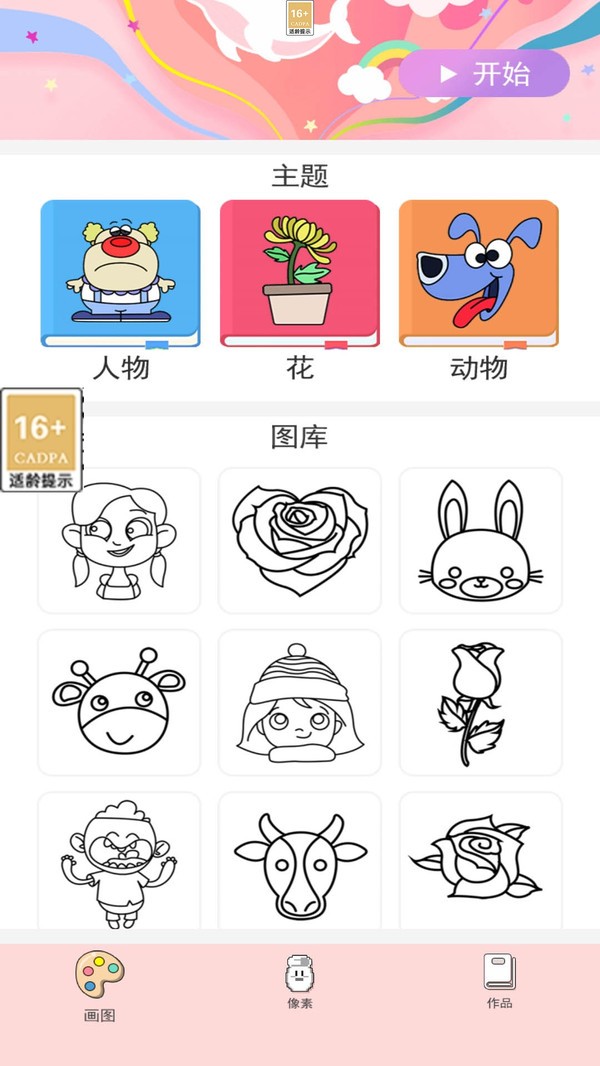Pick the cow head outline
Viewport: 600px width, 1066px height.
coord(300,862)
